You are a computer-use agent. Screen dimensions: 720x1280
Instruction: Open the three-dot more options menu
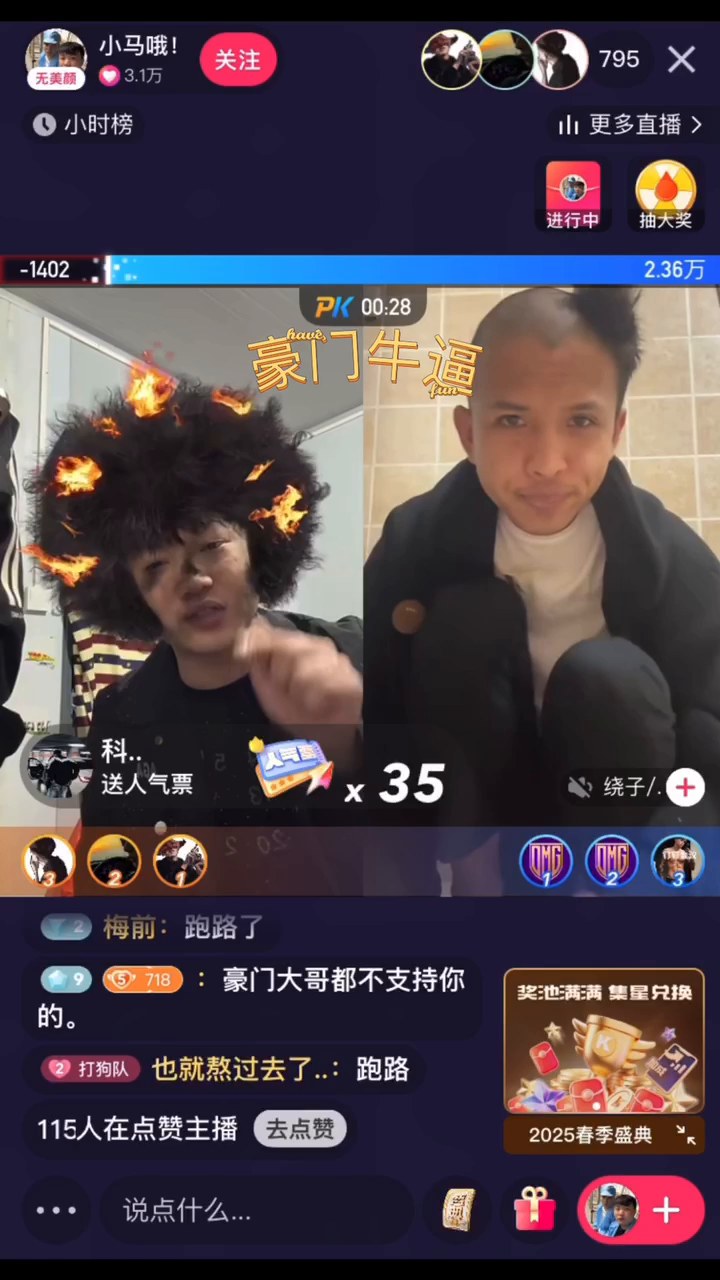[56, 1211]
